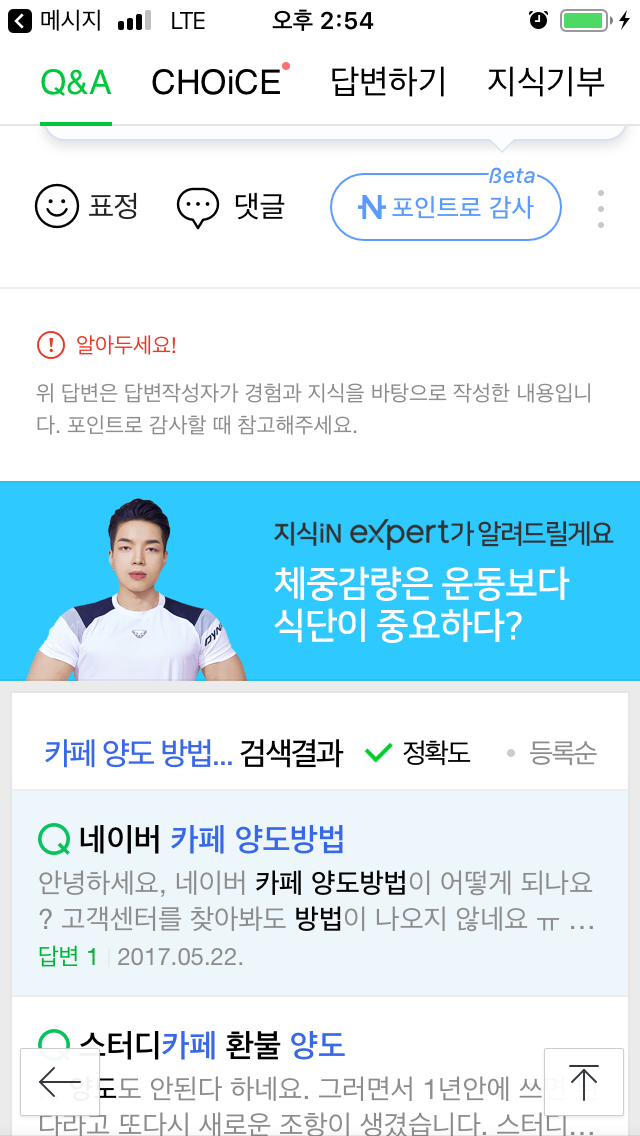
Task: Add a 표정 reaction to the answer
Action: pyautogui.click(x=87, y=207)
